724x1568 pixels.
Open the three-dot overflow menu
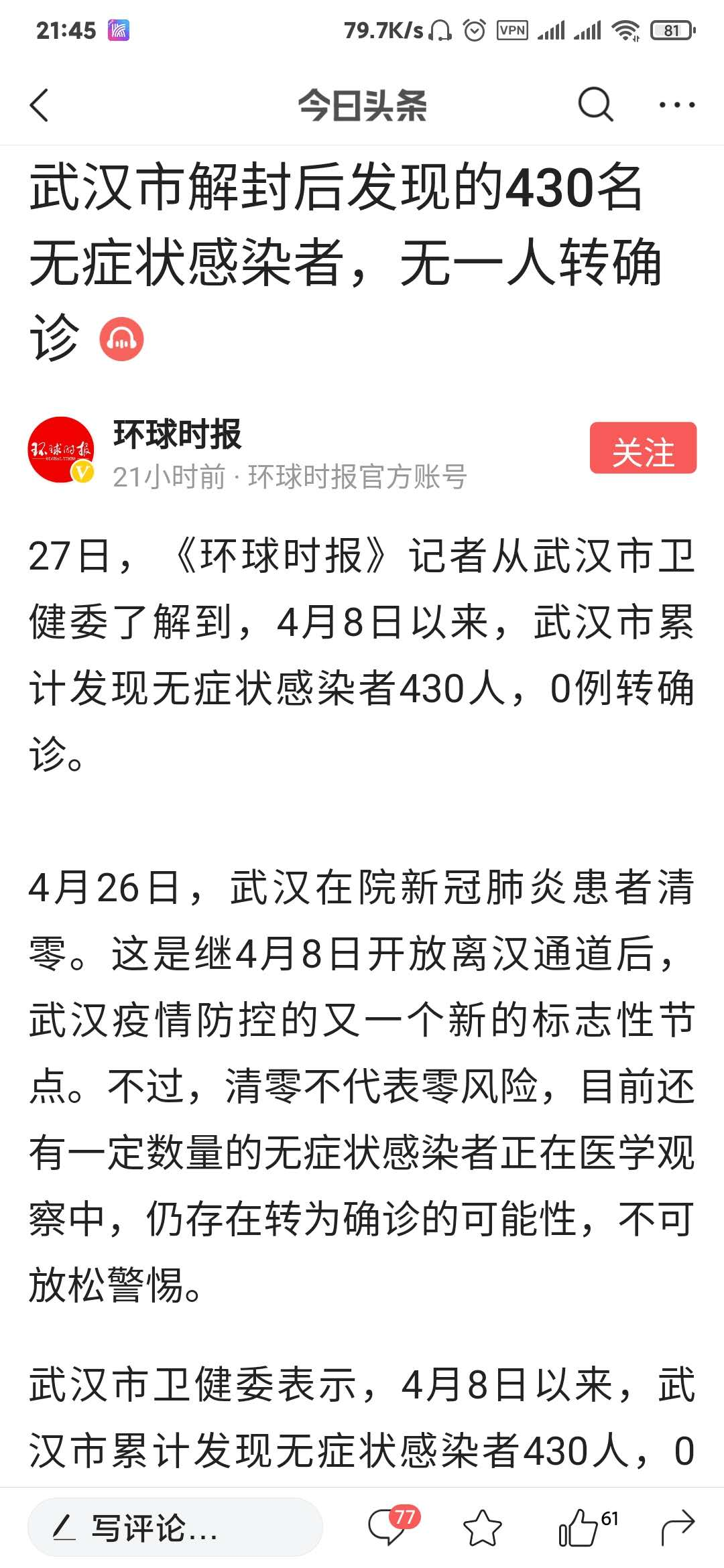point(676,105)
